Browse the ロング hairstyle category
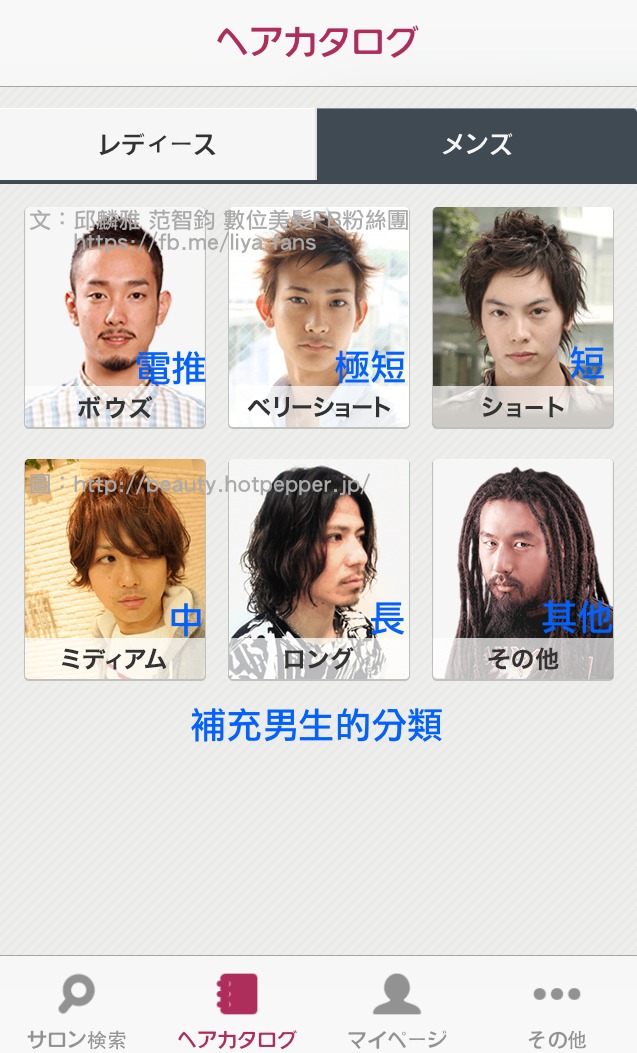Image resolution: width=637 pixels, height=1053 pixels. point(319,570)
